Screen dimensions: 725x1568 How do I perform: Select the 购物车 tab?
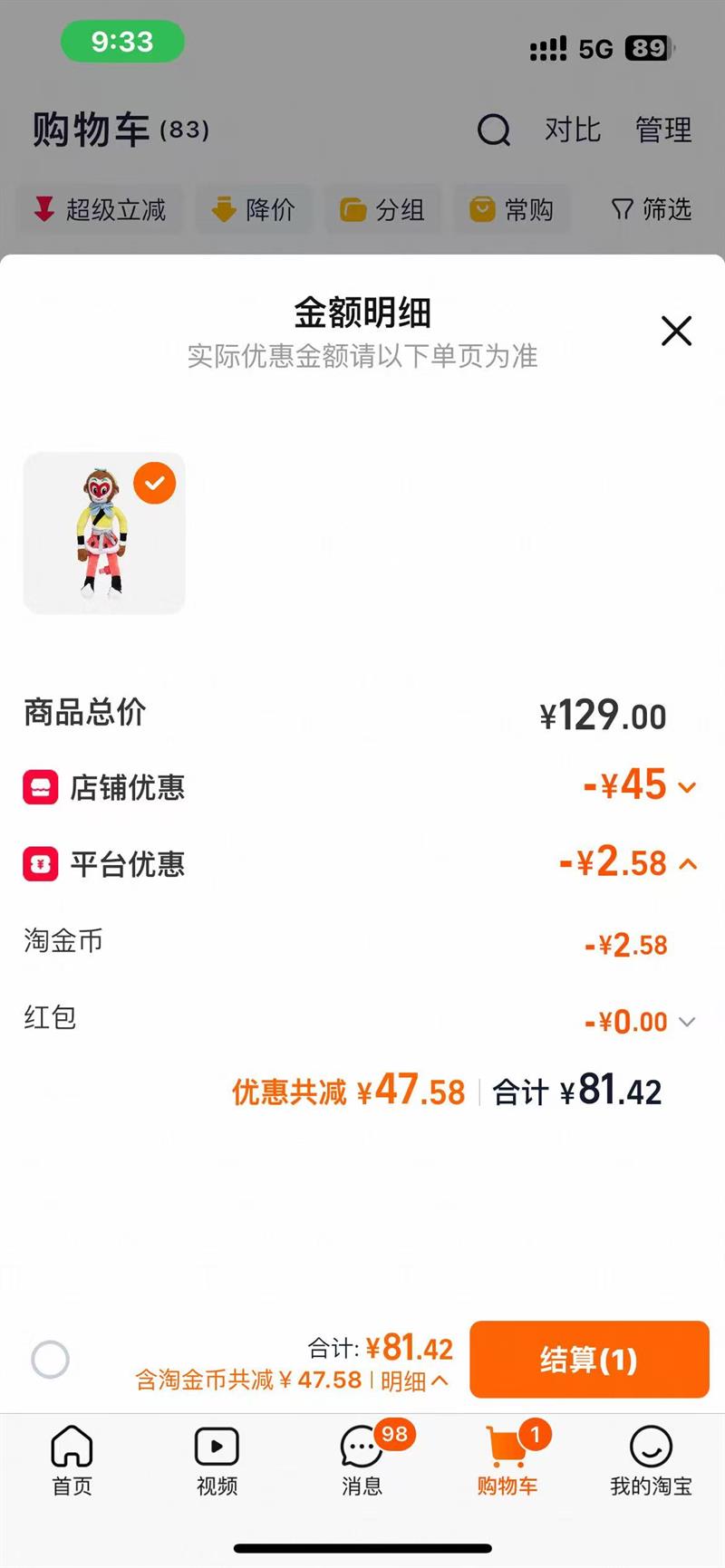coord(507,1459)
